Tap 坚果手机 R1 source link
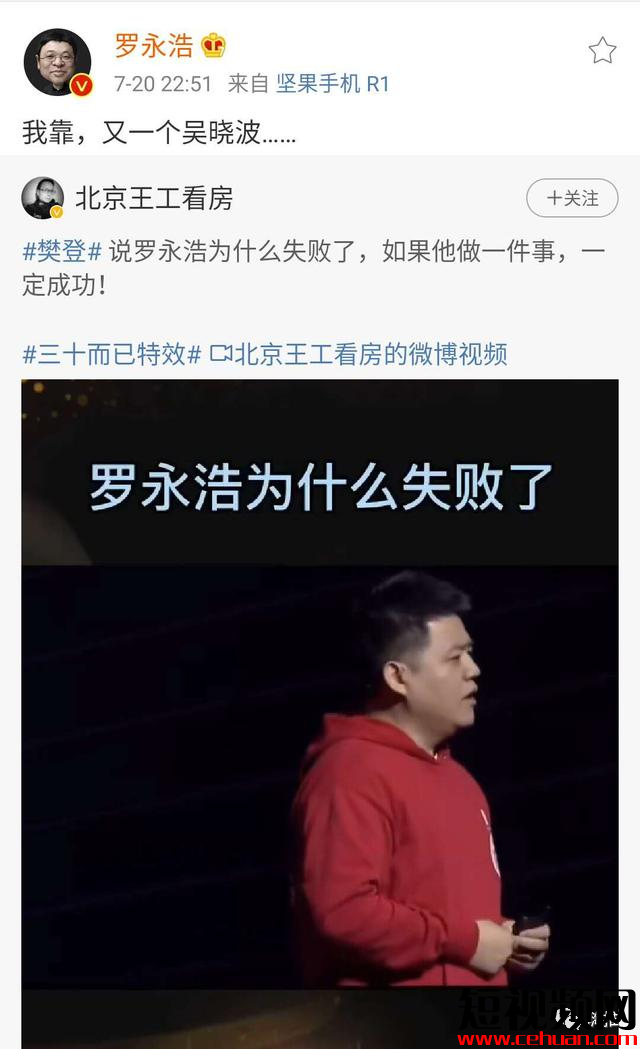The height and width of the screenshot is (1049, 640). coord(333,84)
